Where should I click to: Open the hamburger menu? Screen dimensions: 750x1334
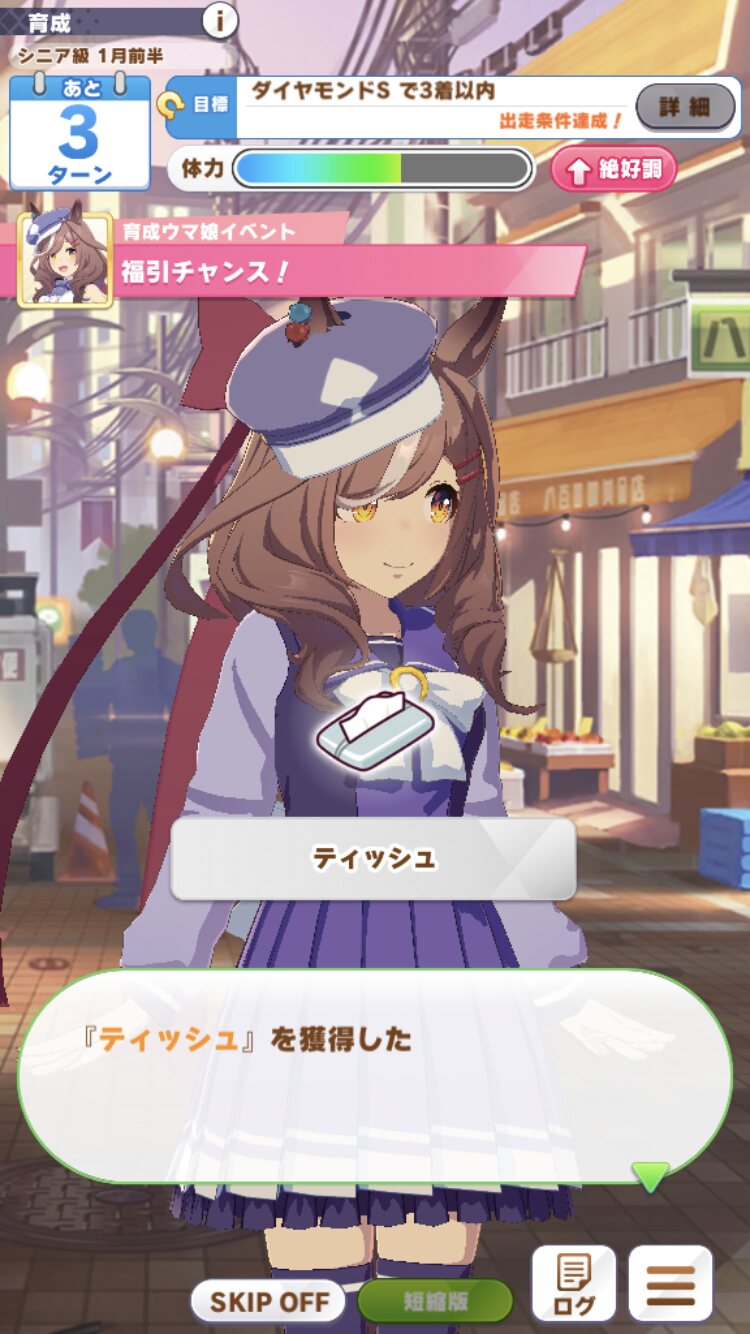pyautogui.click(x=670, y=1284)
